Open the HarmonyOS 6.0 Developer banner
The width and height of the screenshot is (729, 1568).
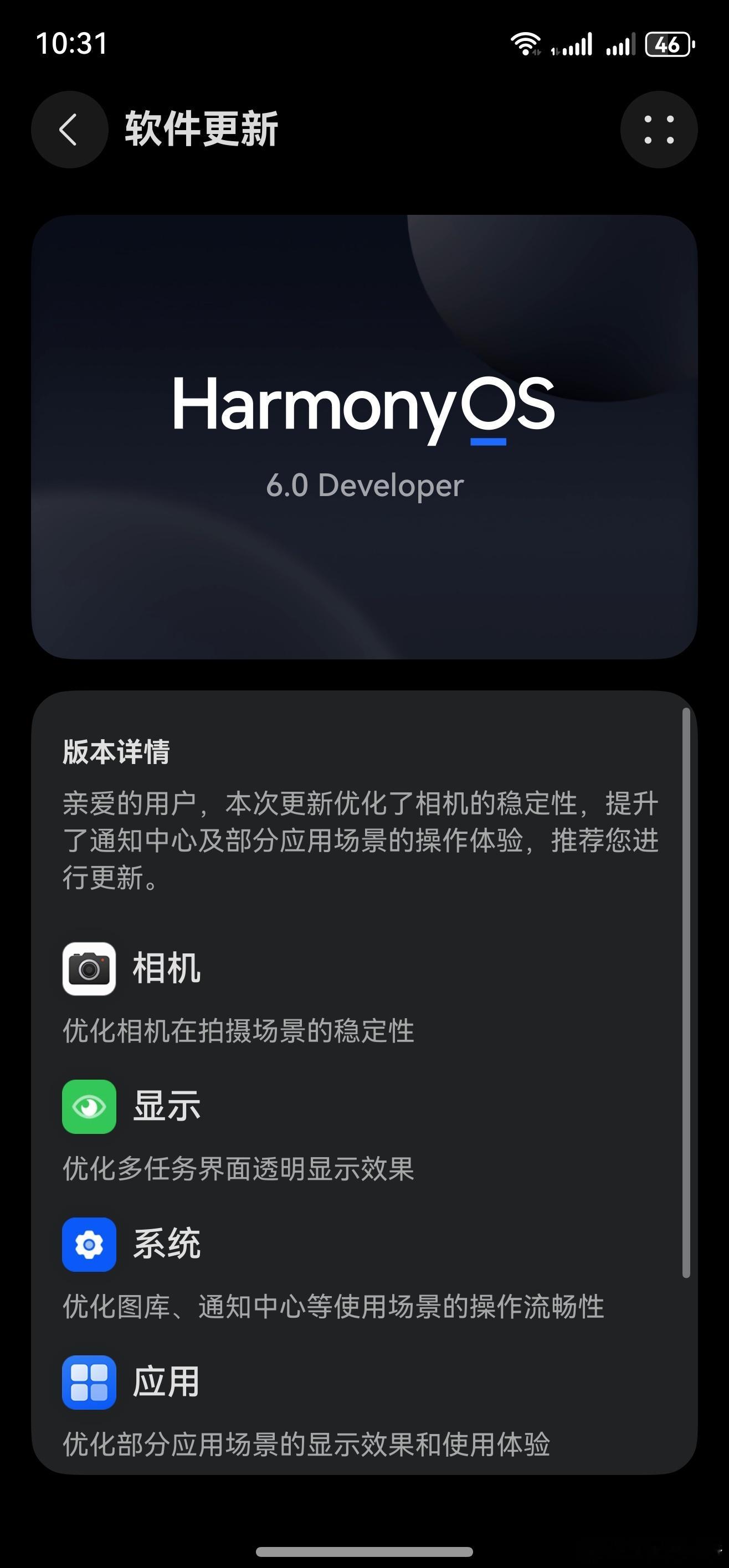(x=364, y=436)
